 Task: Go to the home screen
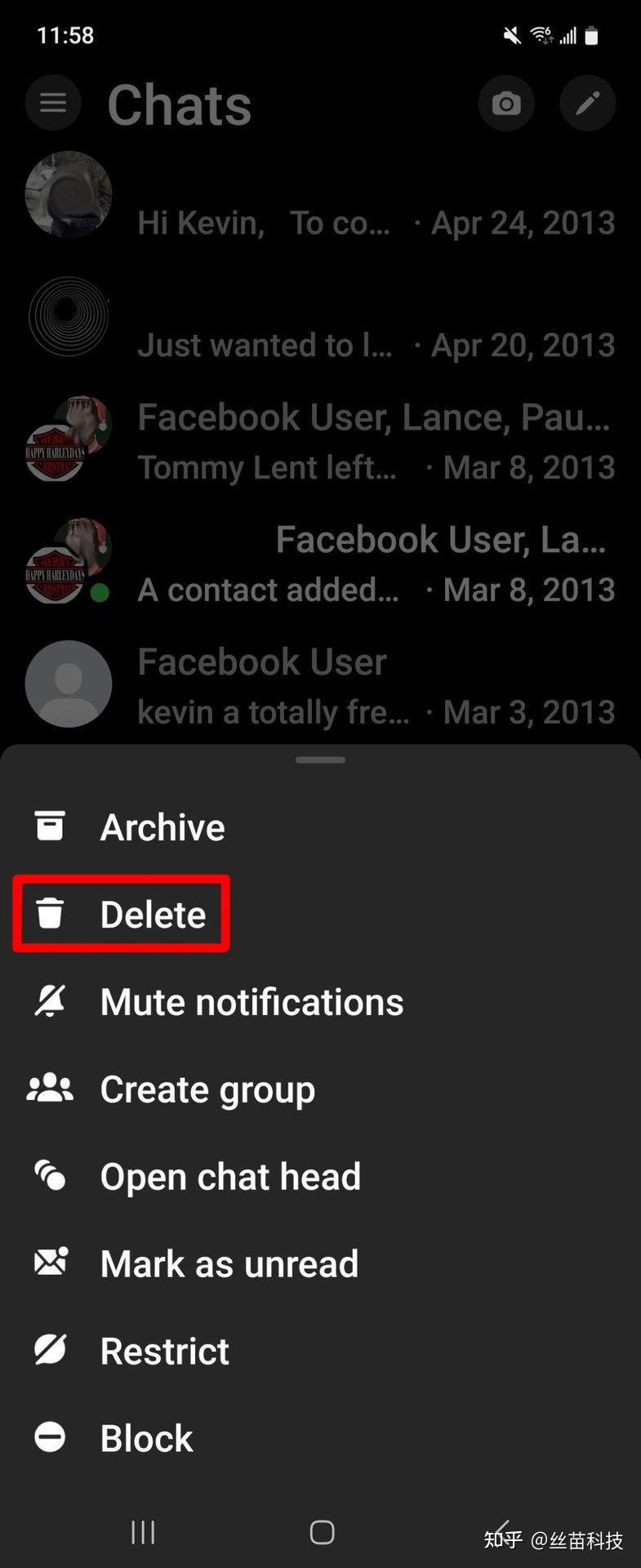[322, 1533]
